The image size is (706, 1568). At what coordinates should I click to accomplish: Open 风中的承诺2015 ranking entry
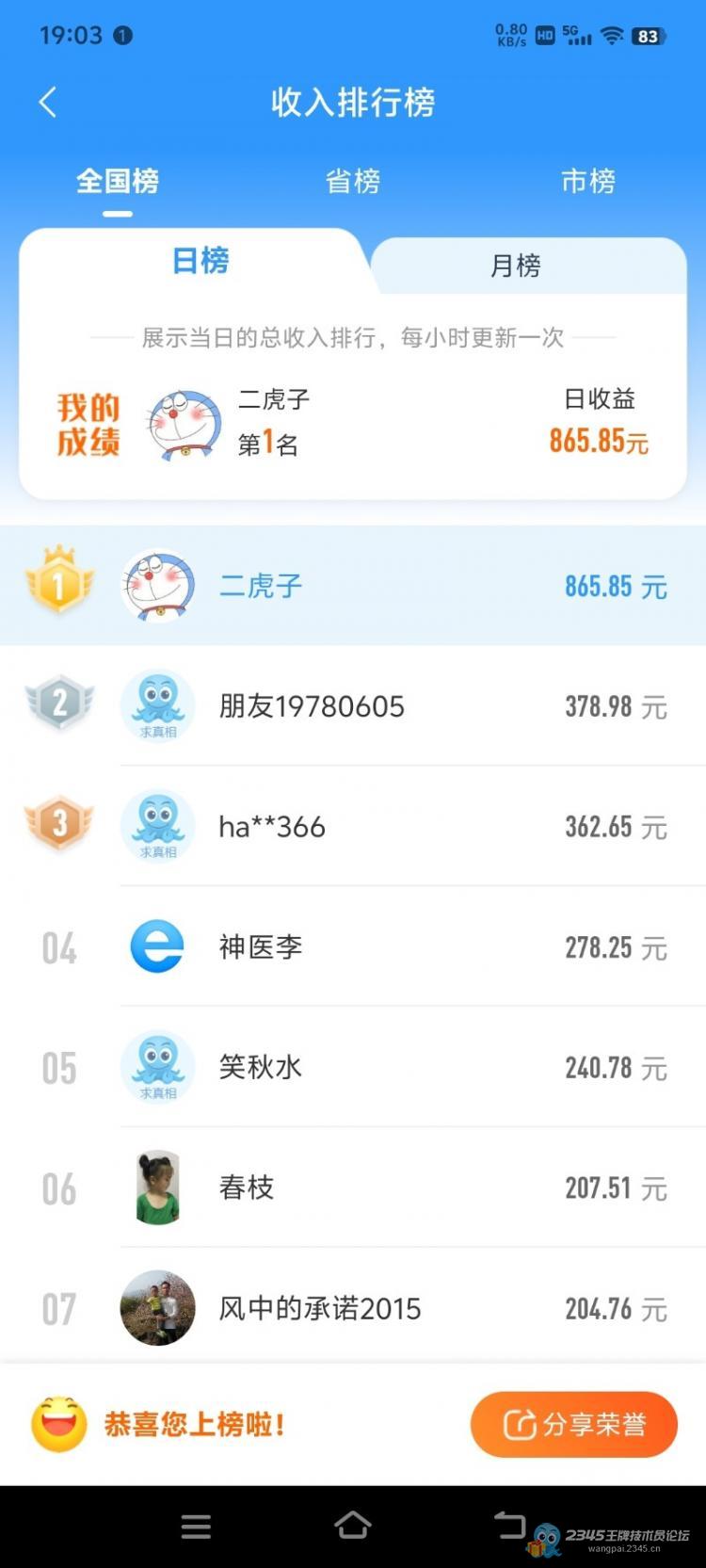coord(353,1308)
